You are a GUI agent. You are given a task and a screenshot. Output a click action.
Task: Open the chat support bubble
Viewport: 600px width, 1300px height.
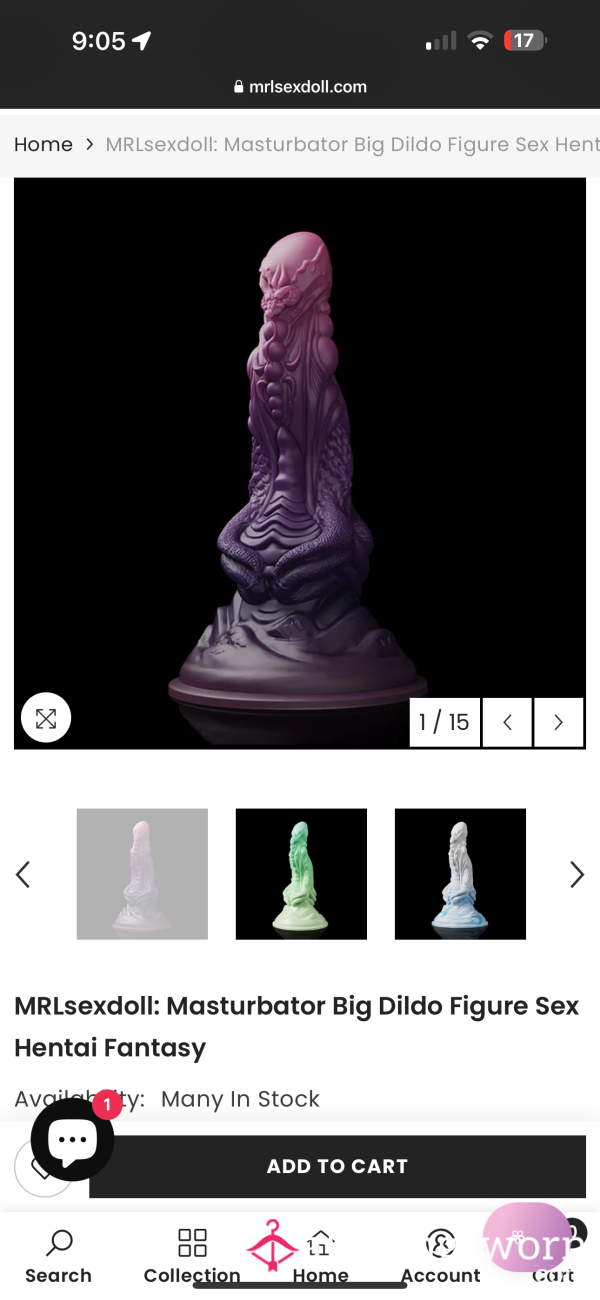pos(72,1140)
